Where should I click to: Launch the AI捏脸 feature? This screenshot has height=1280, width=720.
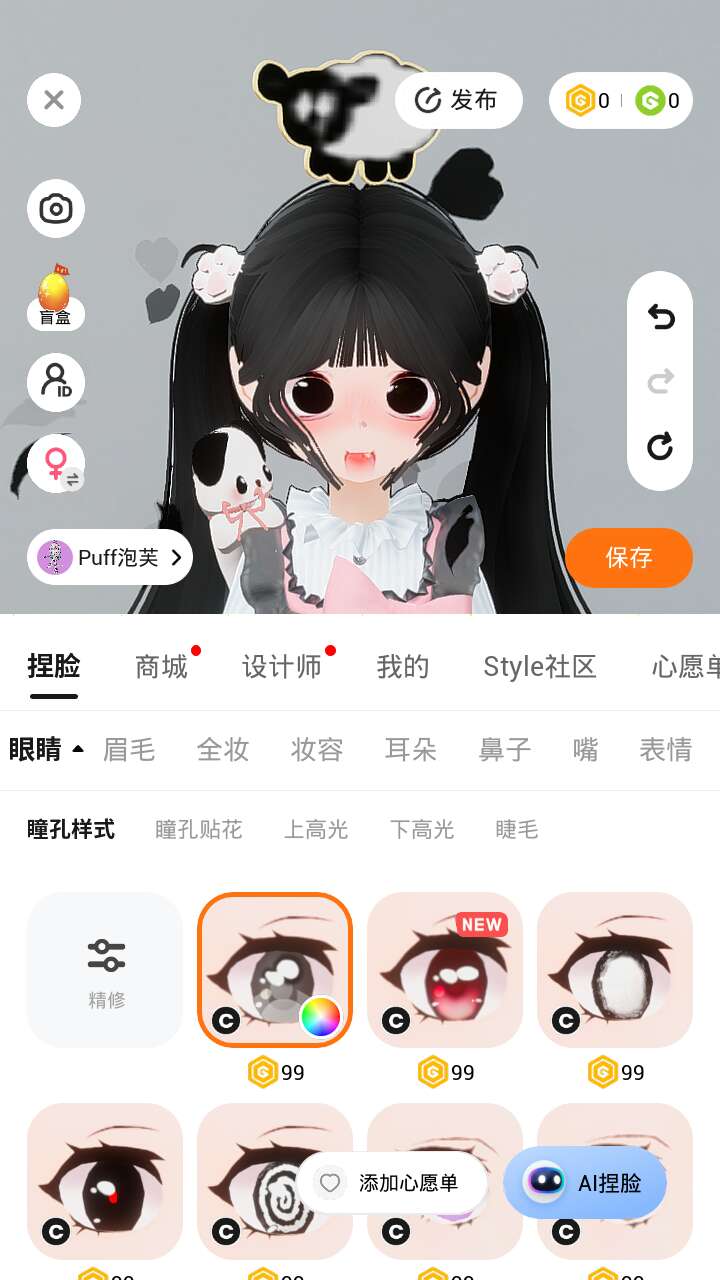(x=585, y=1183)
